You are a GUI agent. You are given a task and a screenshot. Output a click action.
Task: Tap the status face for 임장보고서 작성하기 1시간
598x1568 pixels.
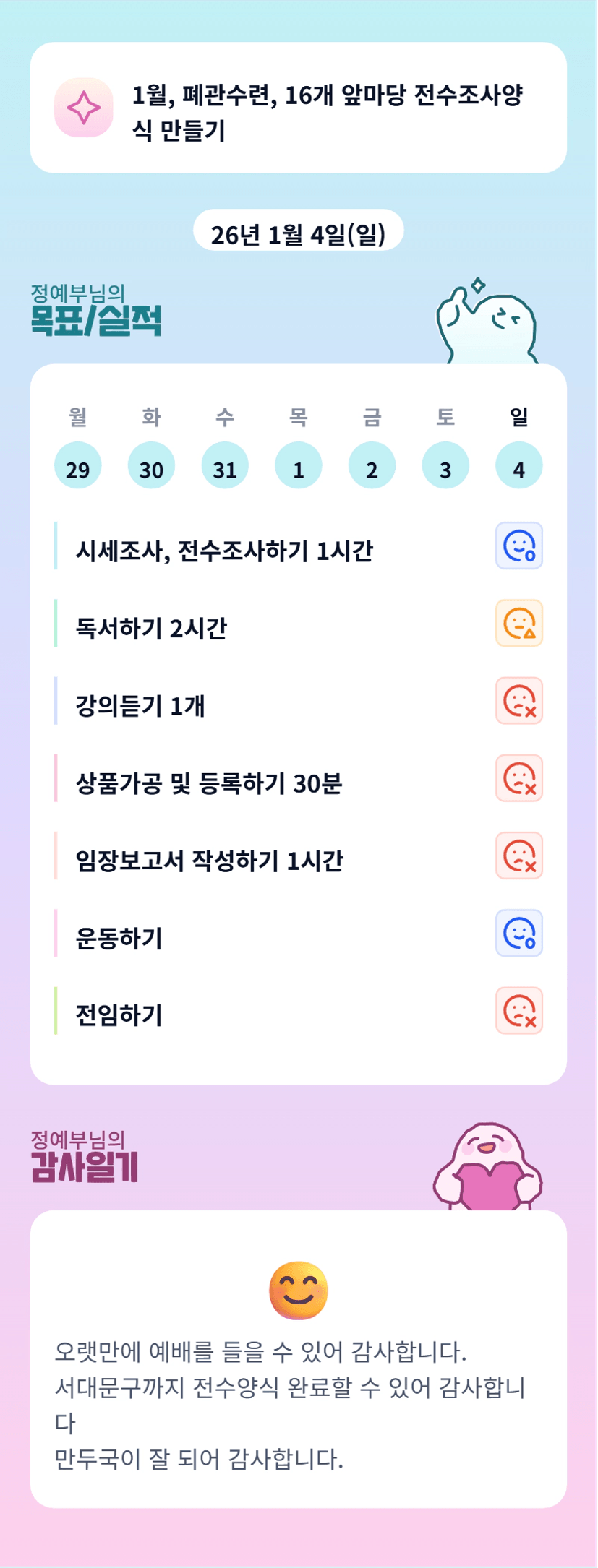(x=519, y=856)
